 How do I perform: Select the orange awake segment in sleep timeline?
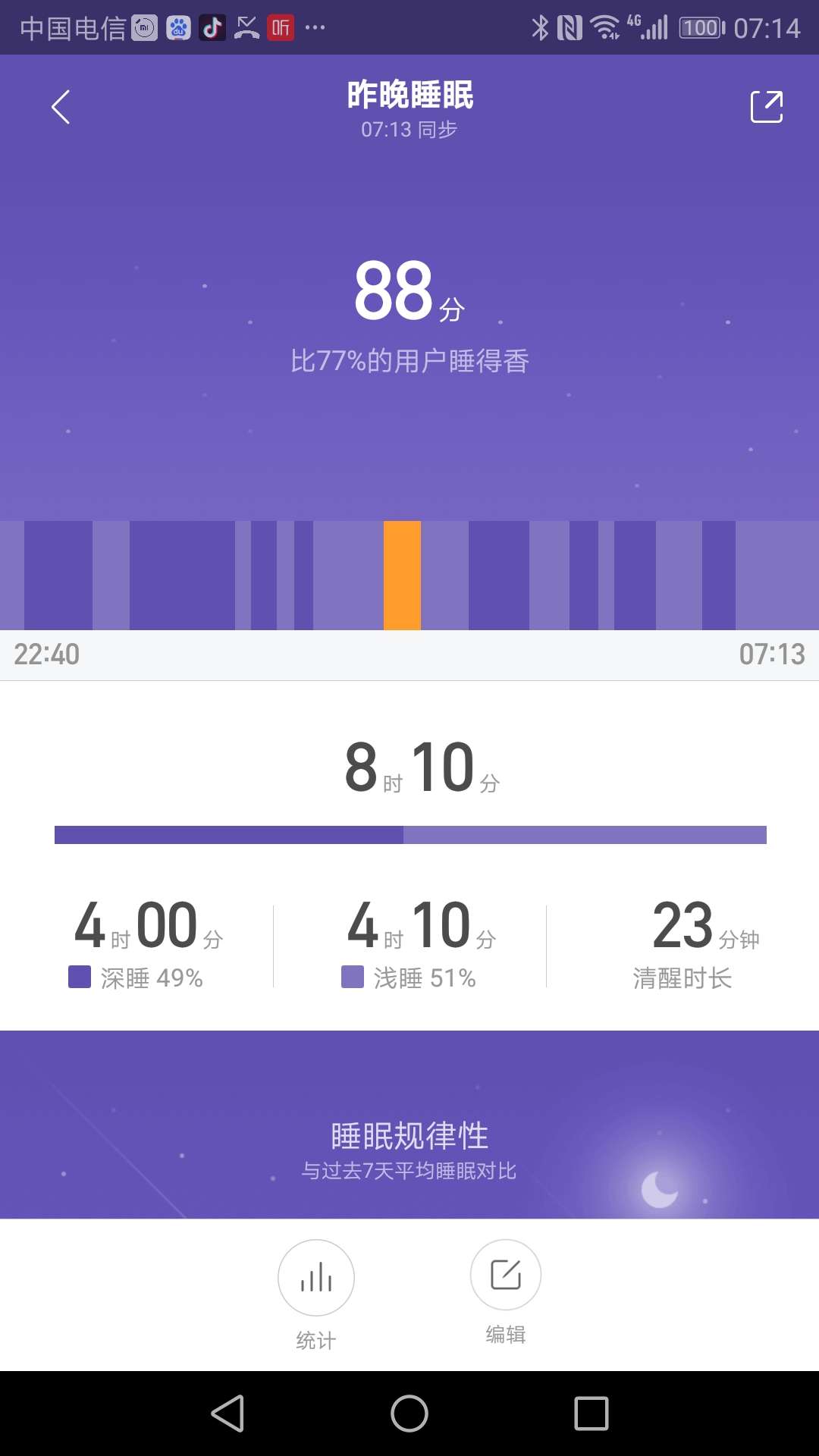point(403,575)
